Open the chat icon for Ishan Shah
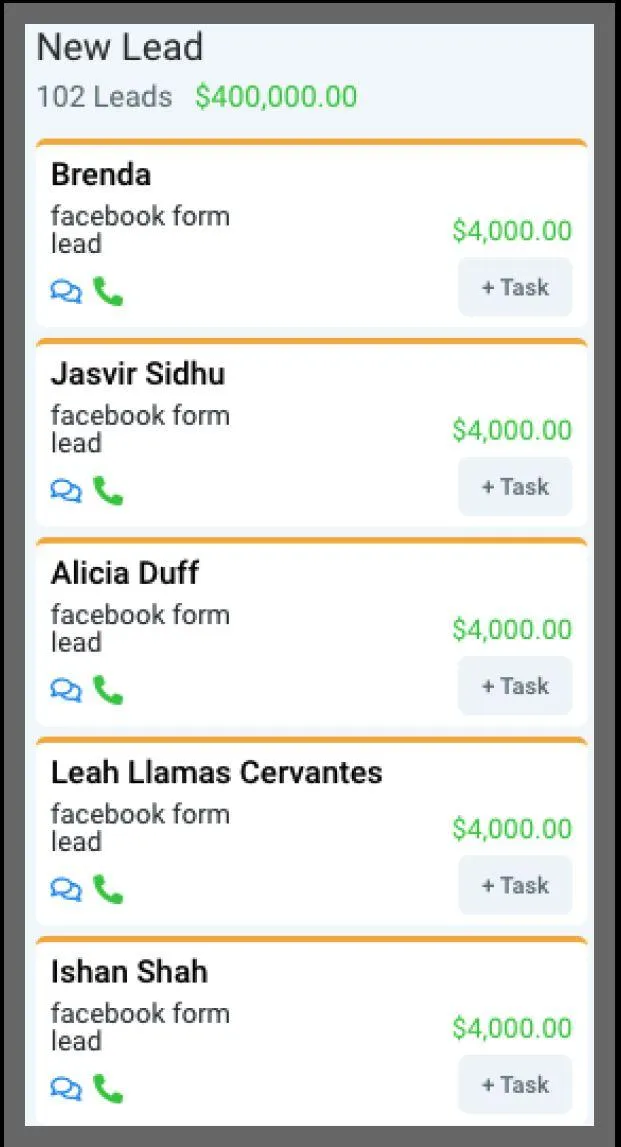 66,1089
